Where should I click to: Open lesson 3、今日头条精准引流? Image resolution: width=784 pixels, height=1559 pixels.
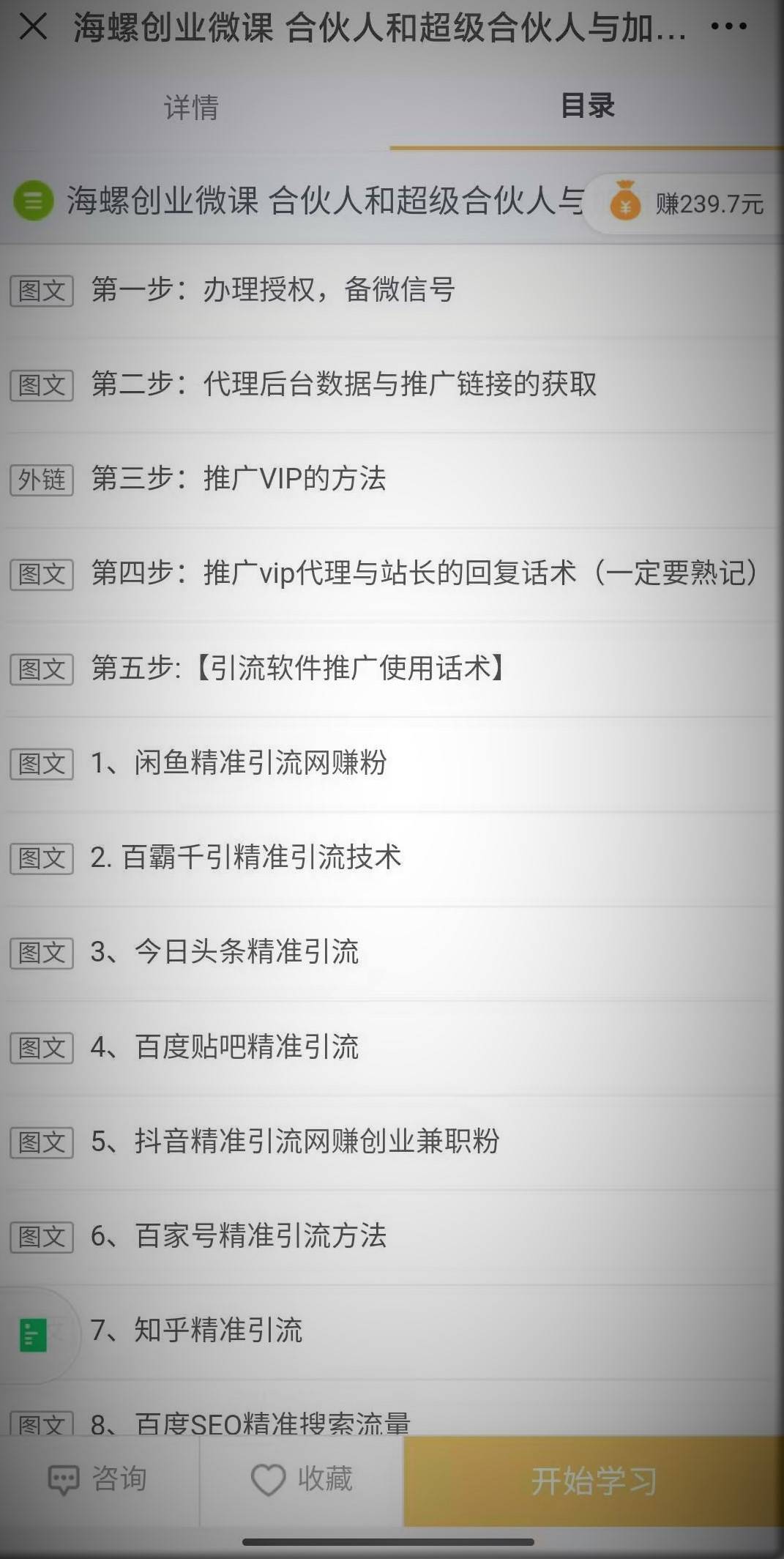point(392,953)
